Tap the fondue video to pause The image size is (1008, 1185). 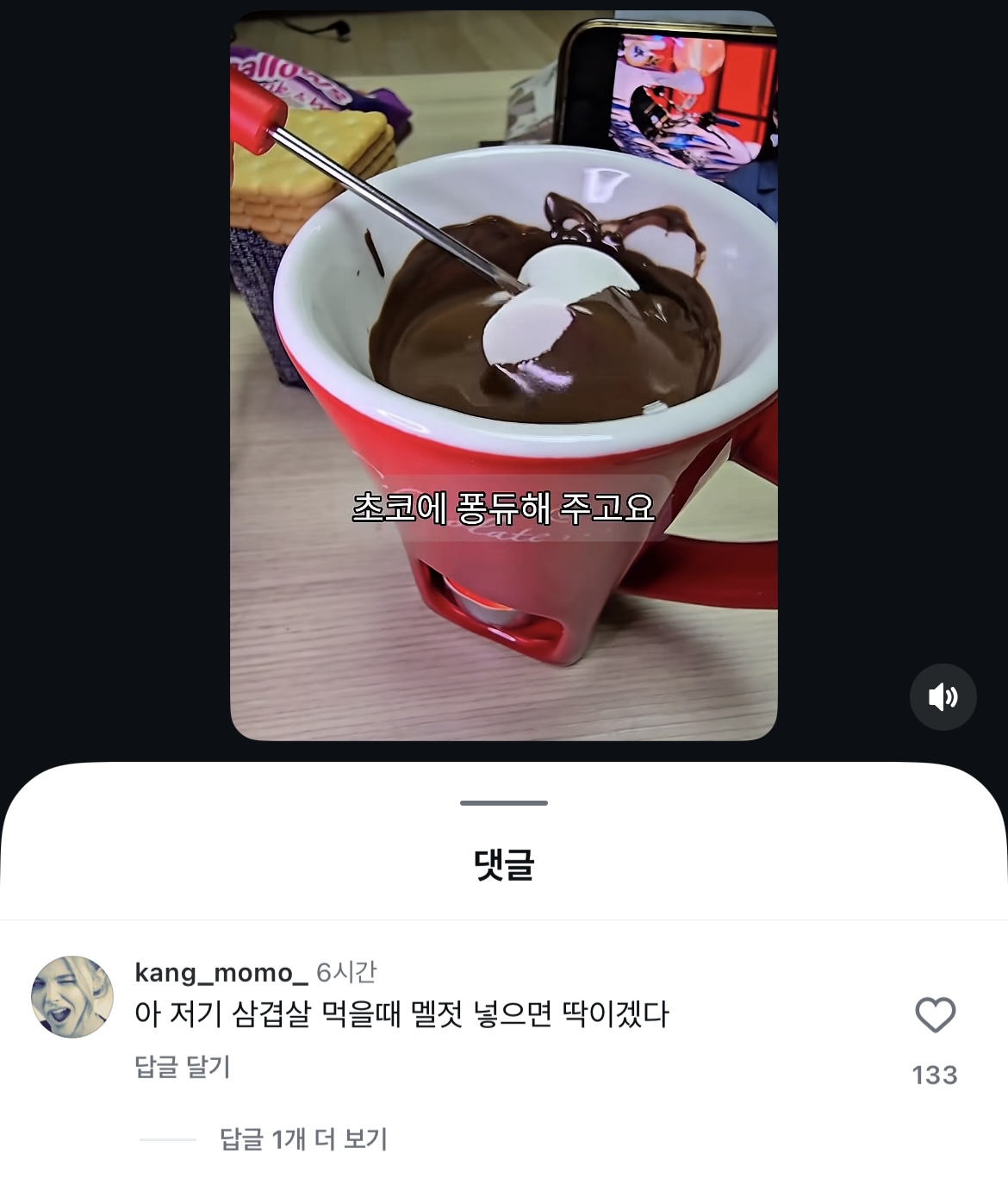[504, 345]
